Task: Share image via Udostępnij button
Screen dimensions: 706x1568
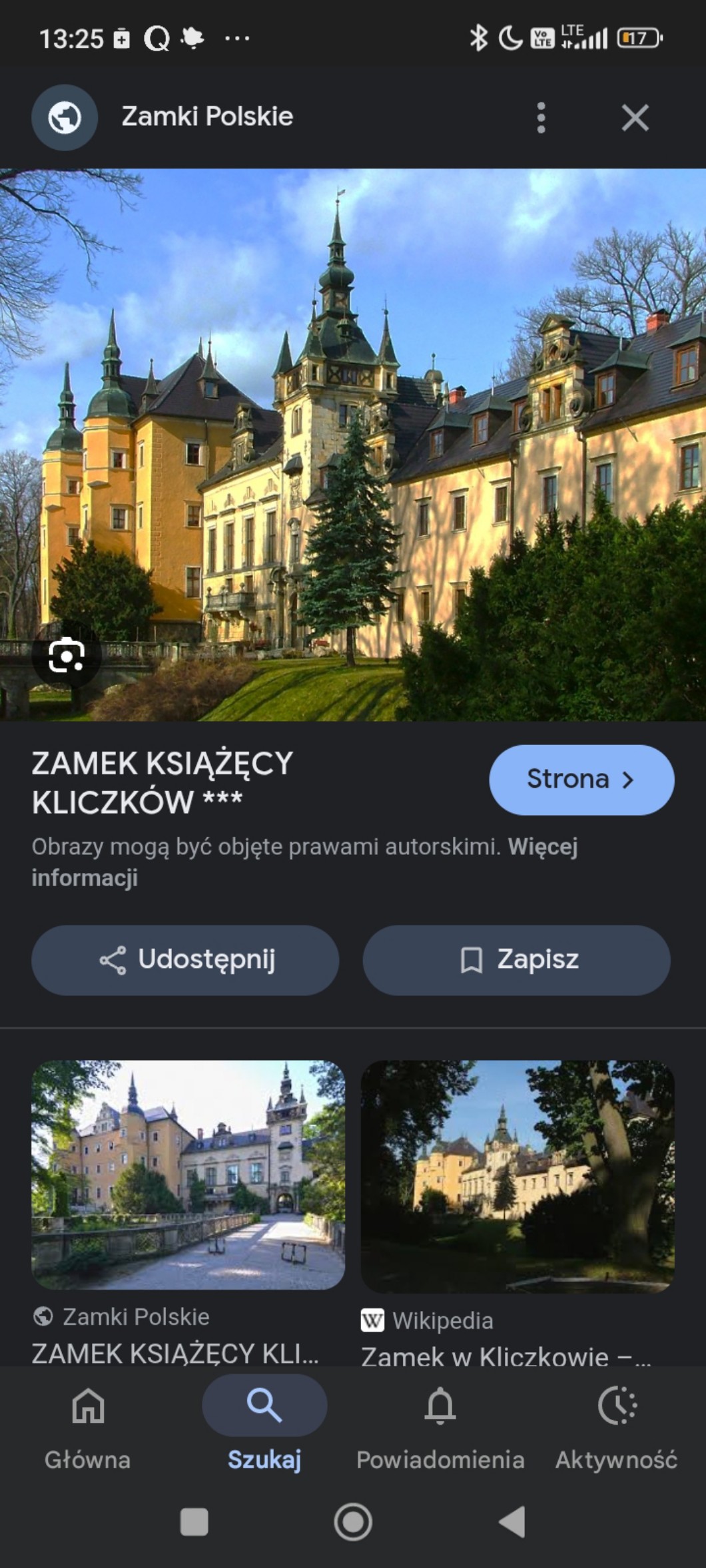Action: pos(185,960)
